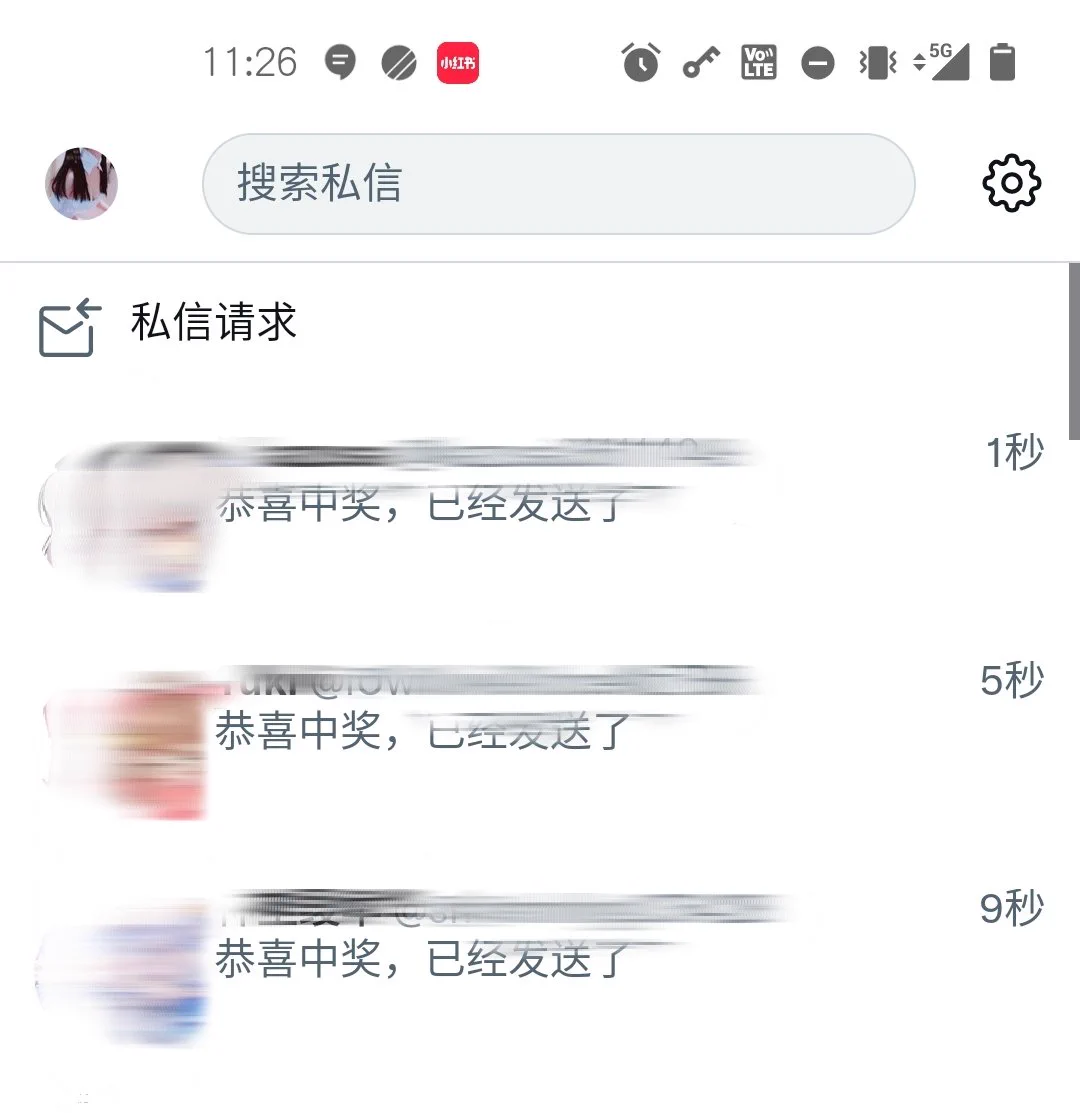Open 私信请求 message requests

coord(213,324)
